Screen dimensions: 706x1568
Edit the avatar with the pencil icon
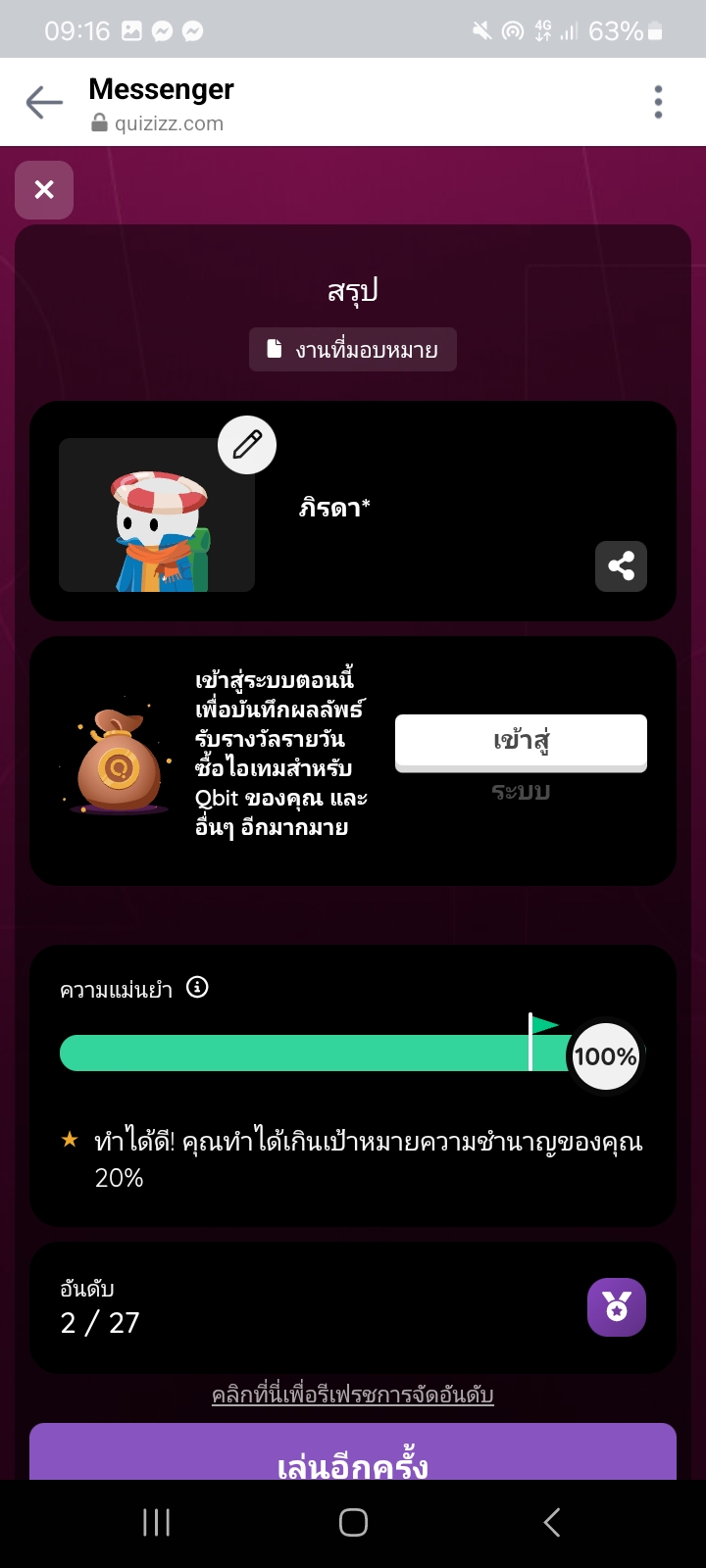coord(247,445)
